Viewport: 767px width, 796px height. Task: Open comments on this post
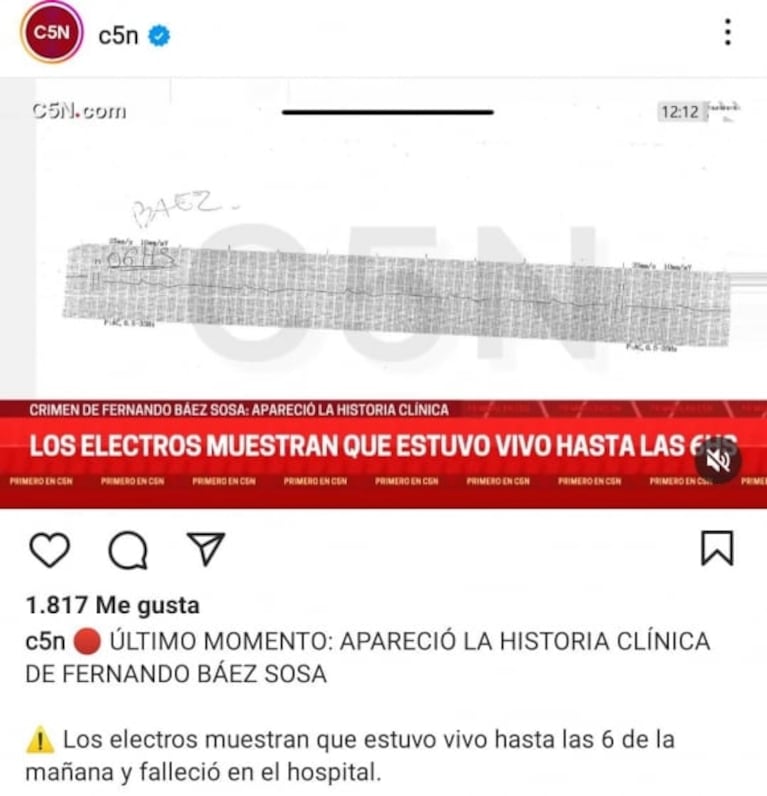[x=128, y=549]
